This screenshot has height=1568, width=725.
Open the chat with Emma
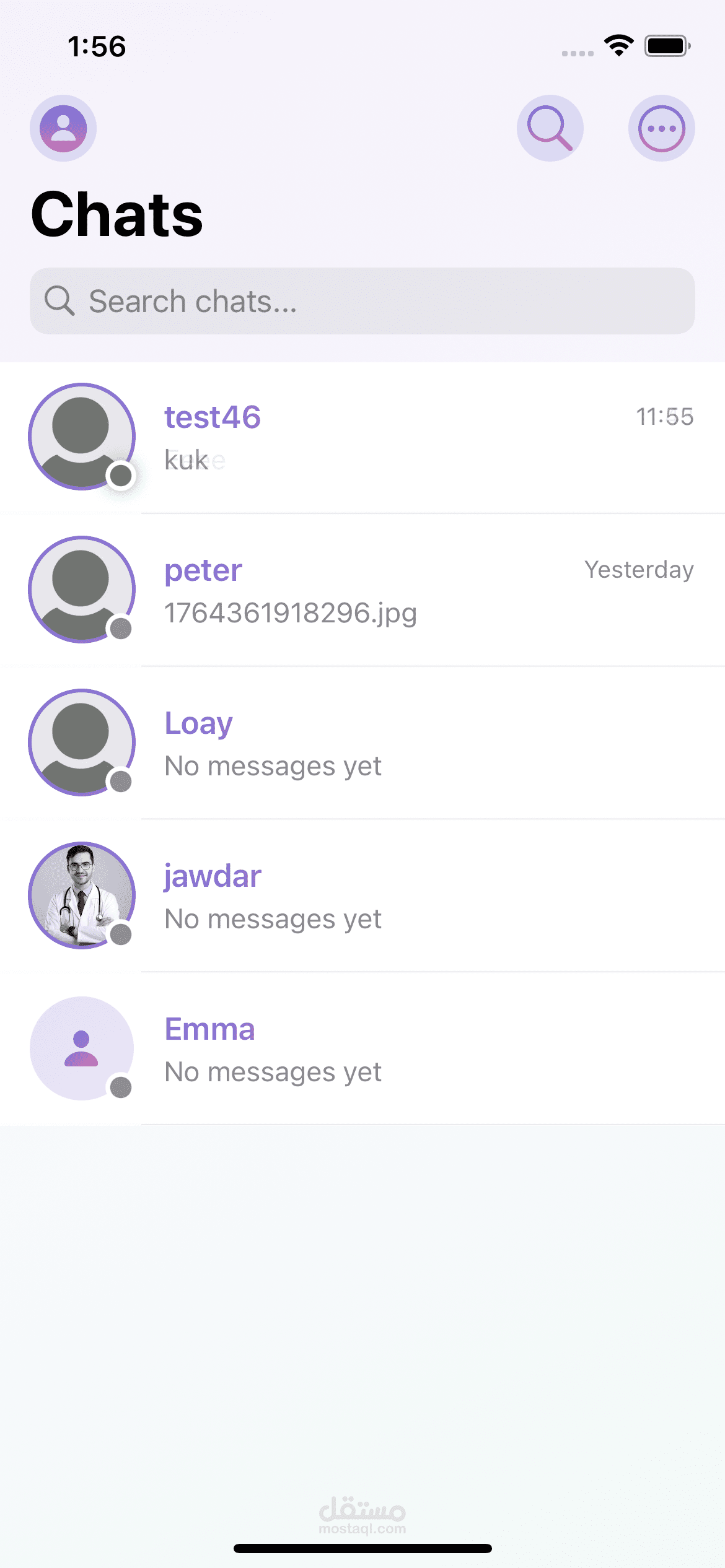(362, 1049)
